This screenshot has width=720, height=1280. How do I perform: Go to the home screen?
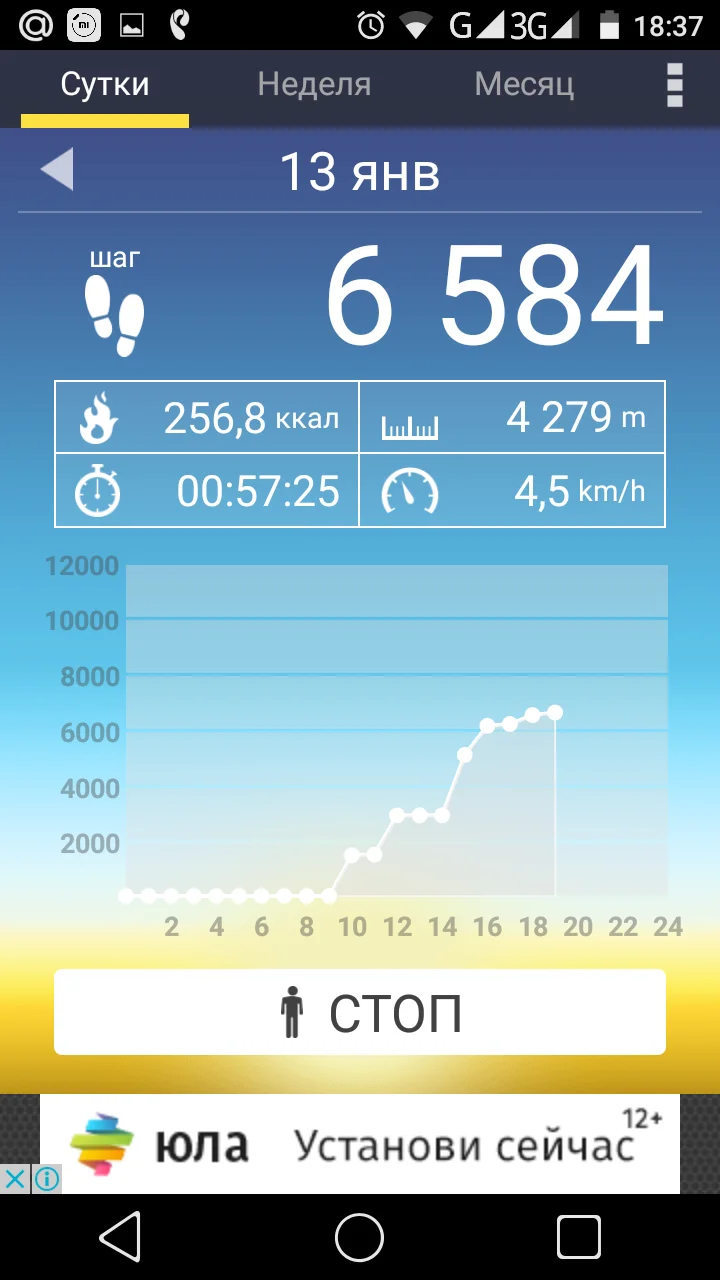[x=360, y=1238]
